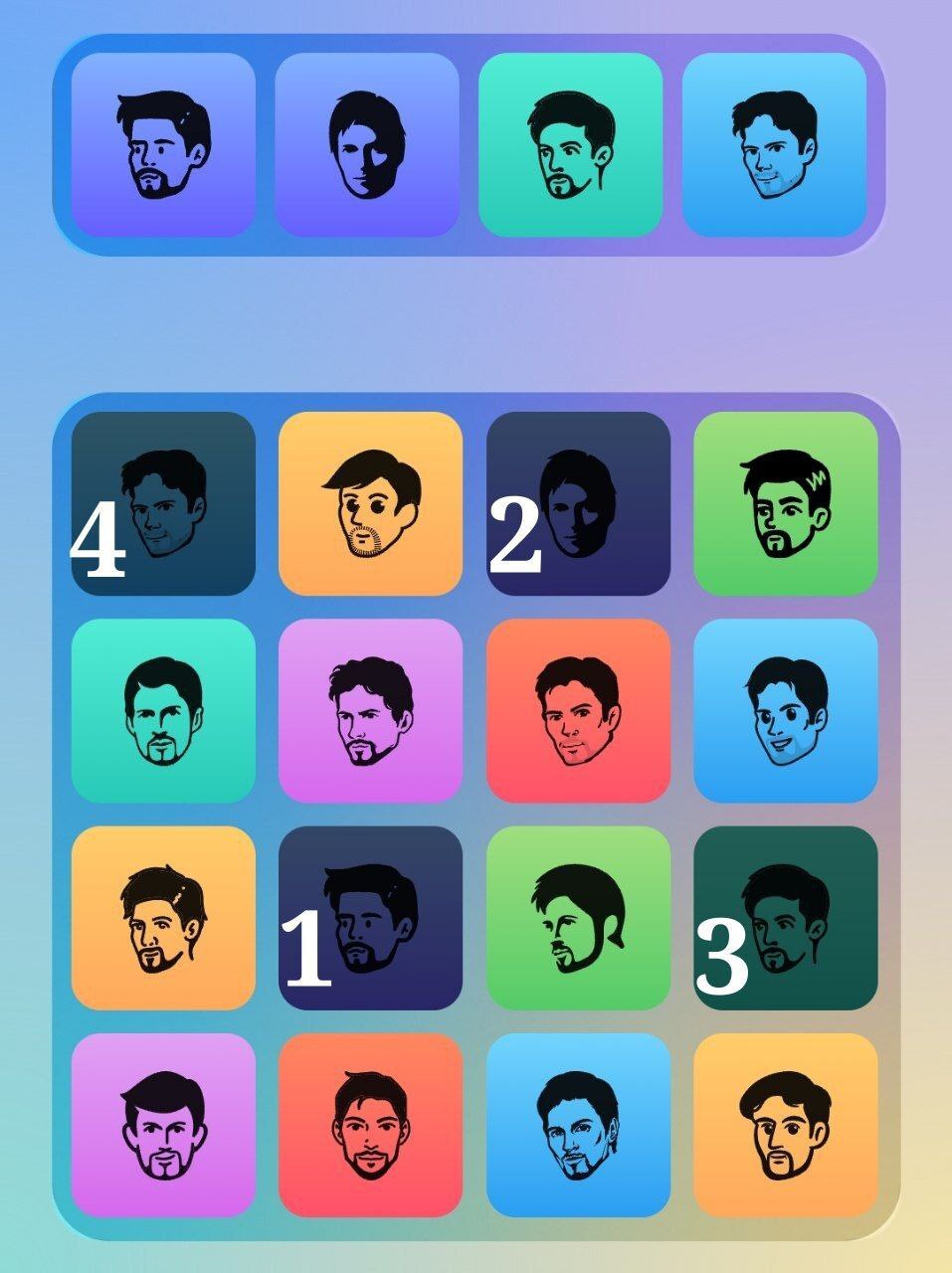952x1273 pixels.
Task: Deselect the grid tile numbered 2
Action: (x=578, y=504)
